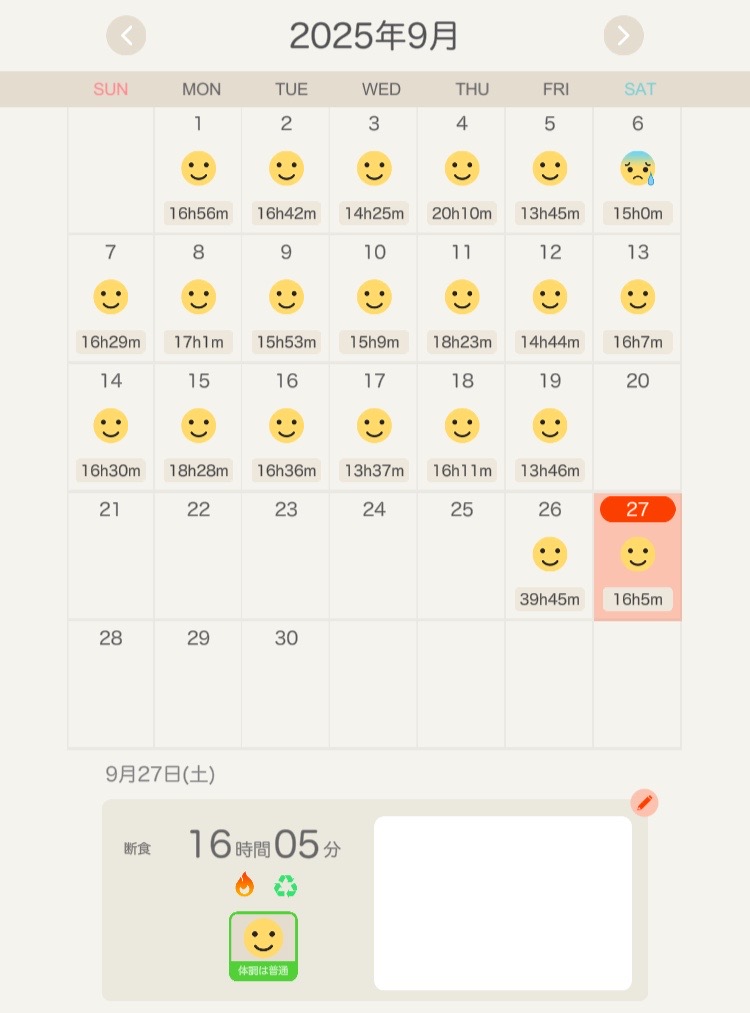This screenshot has height=1013, width=750.
Task: Choose September 11 with 18h23m fast
Action: [x=461, y=298]
